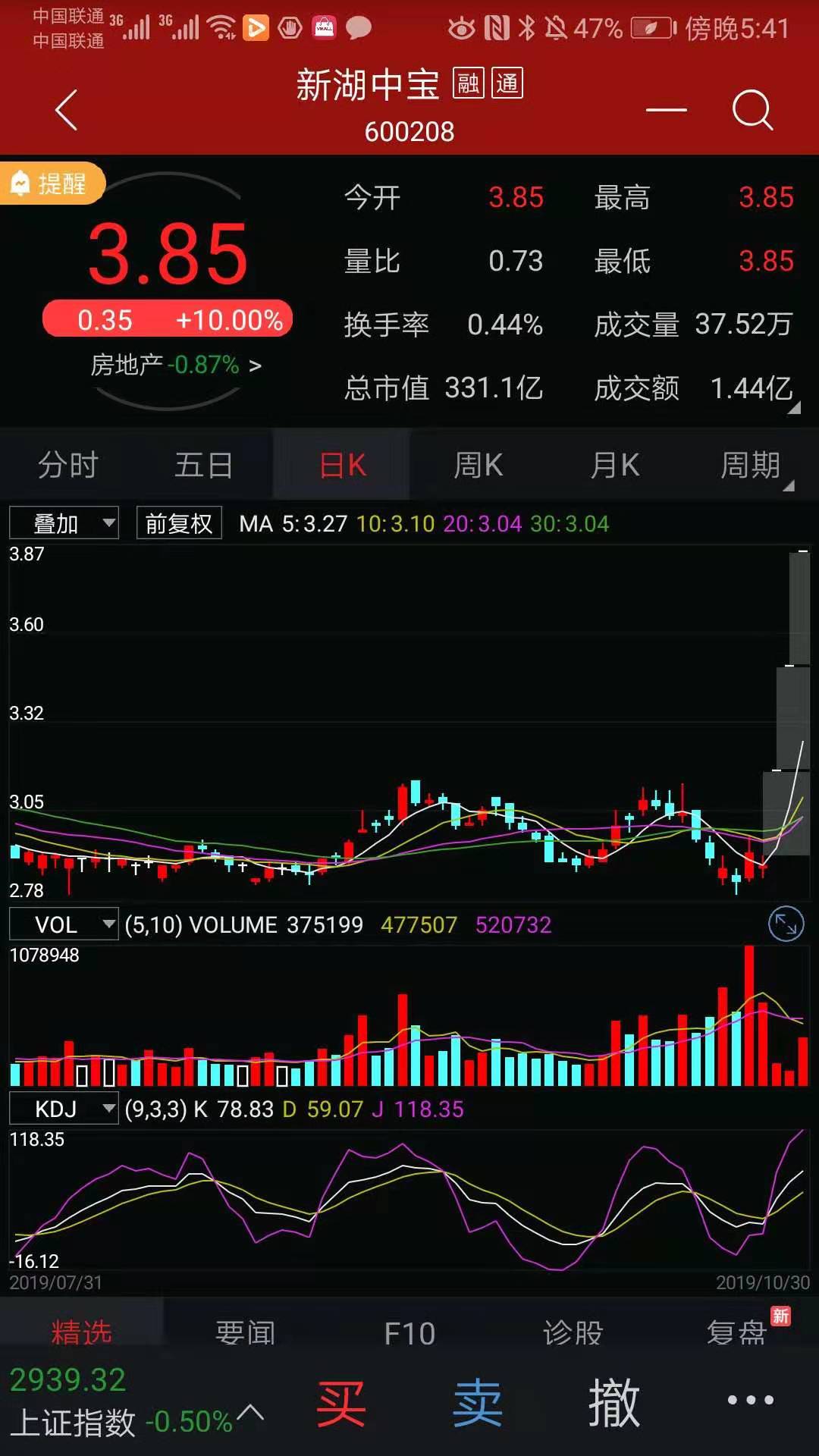Open the 叠加 overlay dropdown
The height and width of the screenshot is (1456, 819).
pos(64,523)
